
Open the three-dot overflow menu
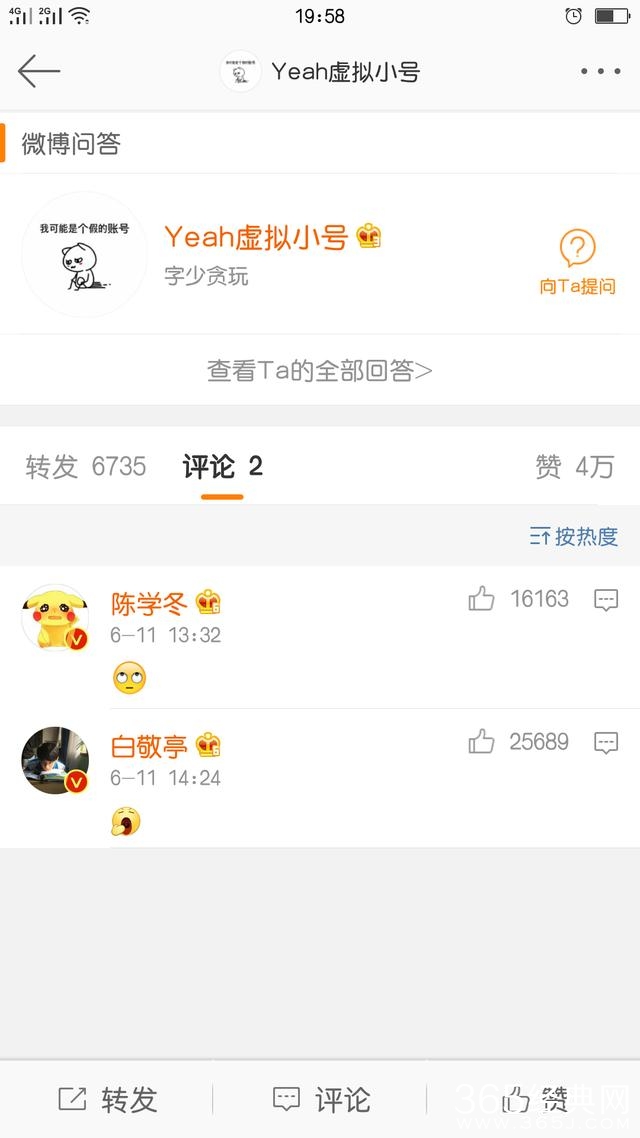(x=600, y=71)
